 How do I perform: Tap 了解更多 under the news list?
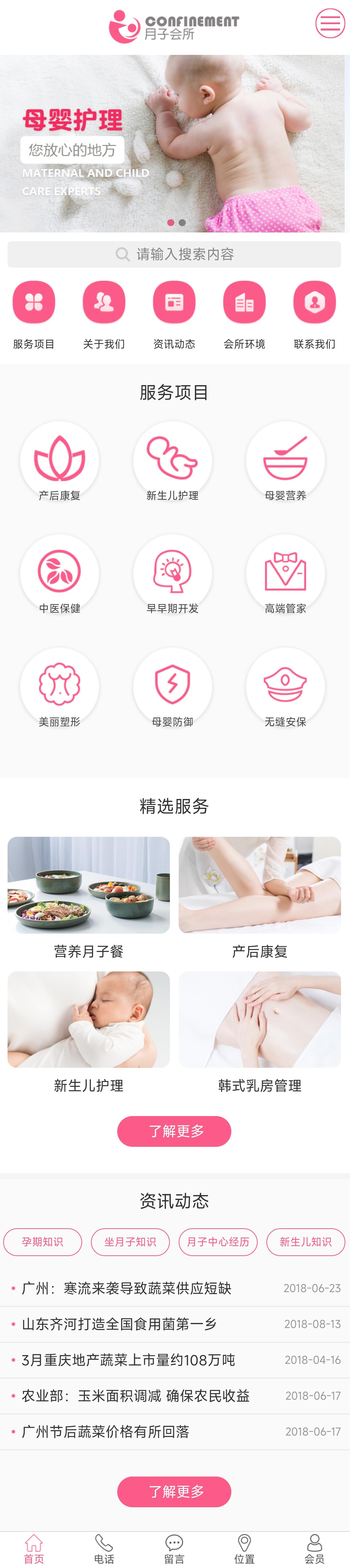pyautogui.click(x=175, y=1491)
